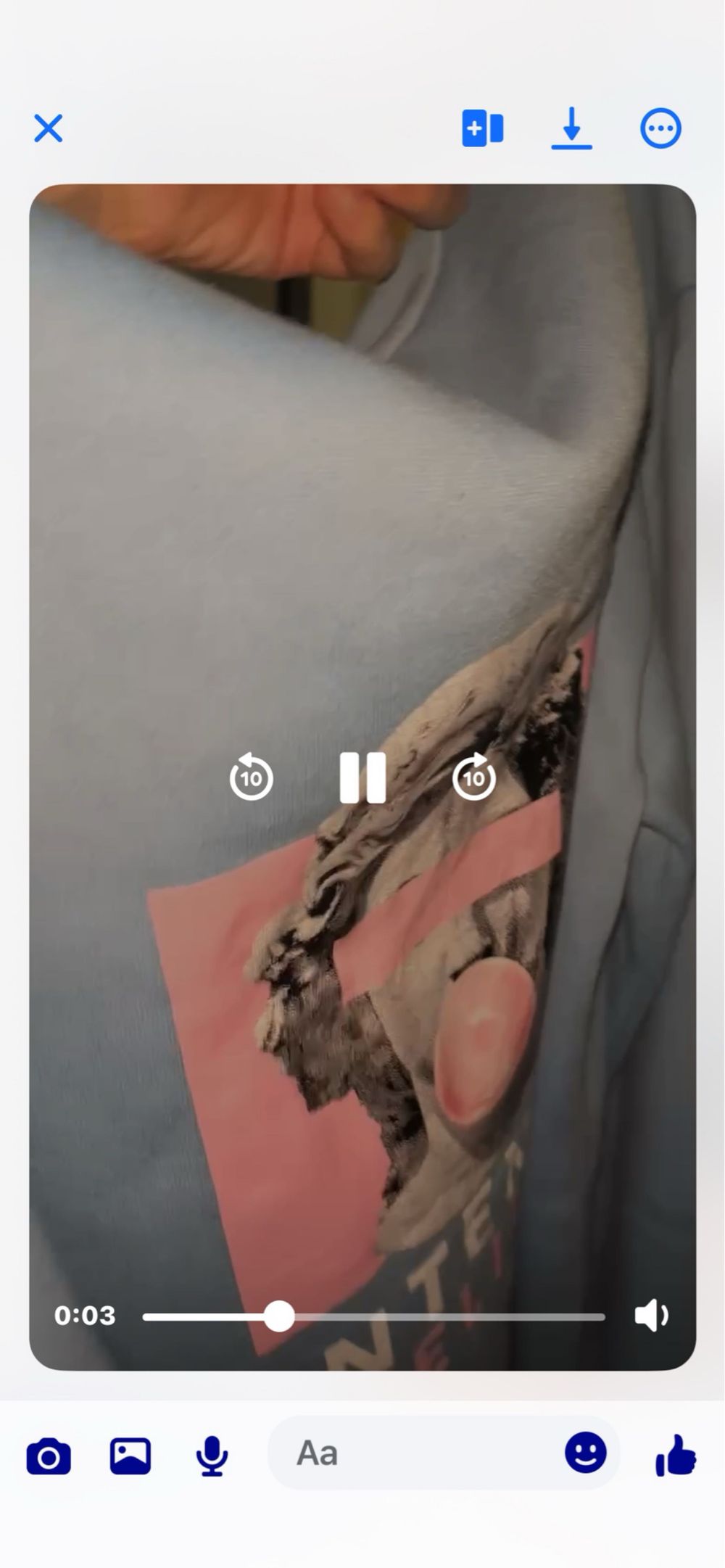
Task: Tap the Aa message field
Action: coord(413,1453)
